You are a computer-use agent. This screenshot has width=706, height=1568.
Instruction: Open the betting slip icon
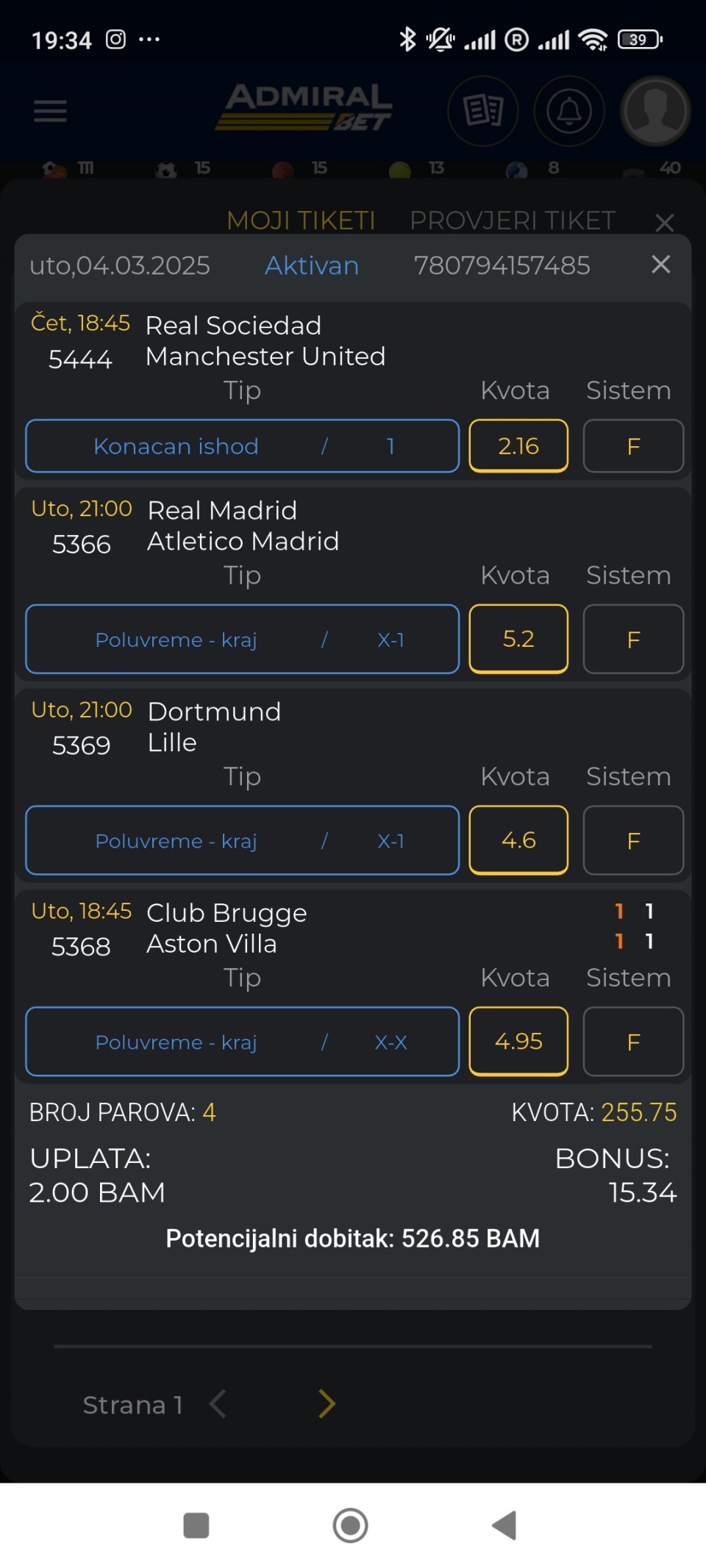[483, 111]
